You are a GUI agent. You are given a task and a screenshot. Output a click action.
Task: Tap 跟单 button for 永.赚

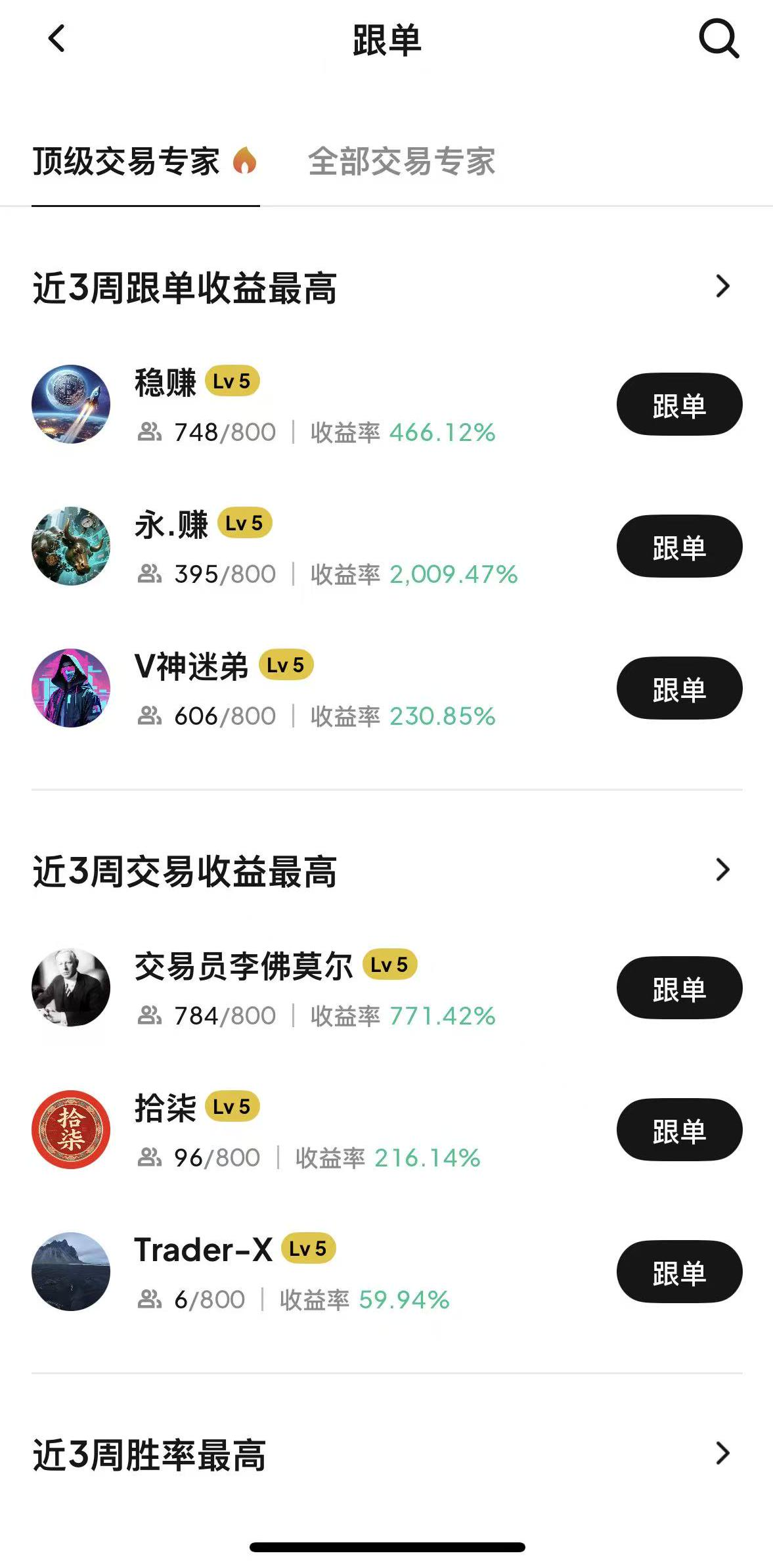pyautogui.click(x=679, y=546)
